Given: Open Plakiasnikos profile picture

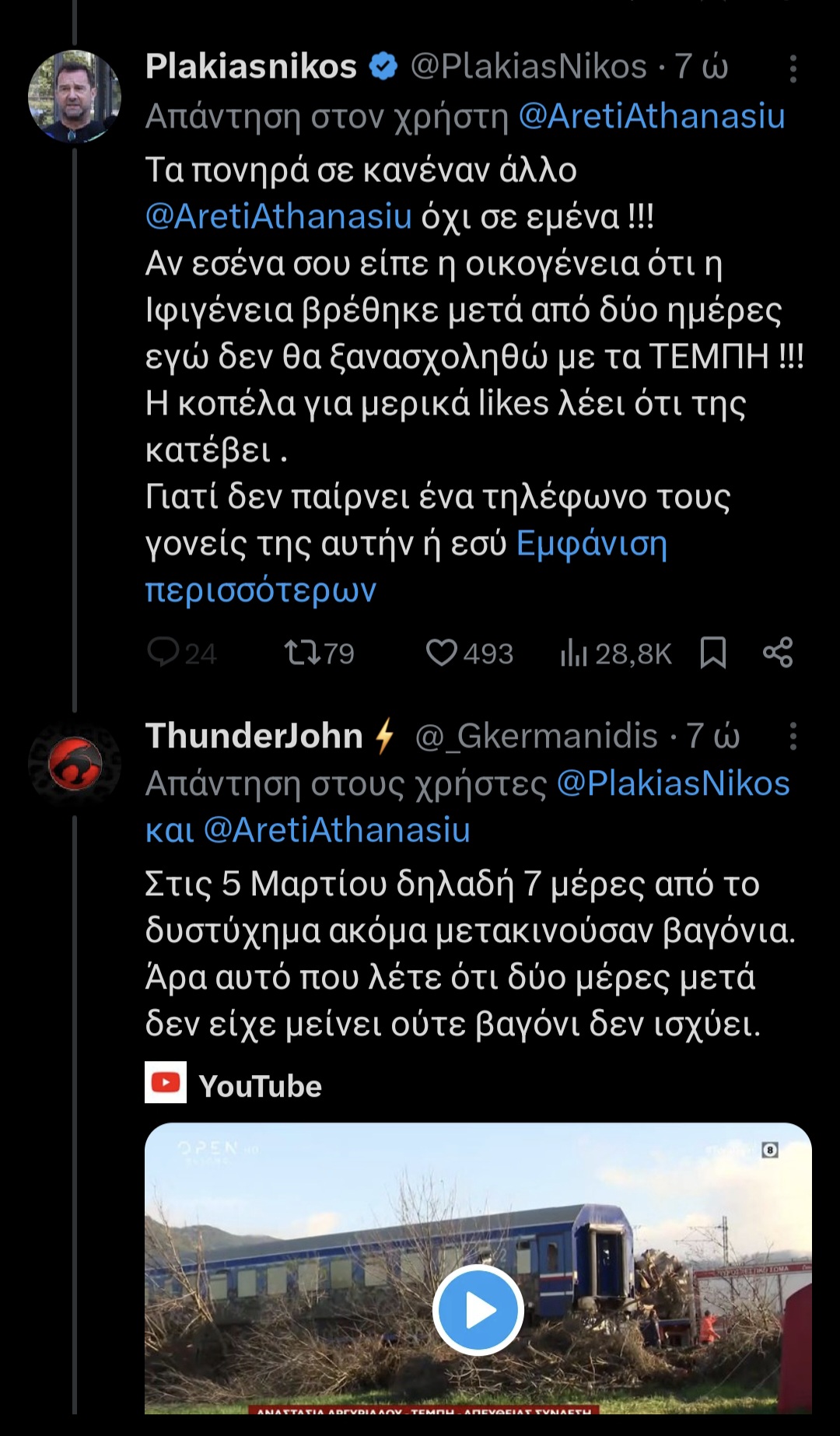Looking at the screenshot, I should pyautogui.click(x=75, y=96).
